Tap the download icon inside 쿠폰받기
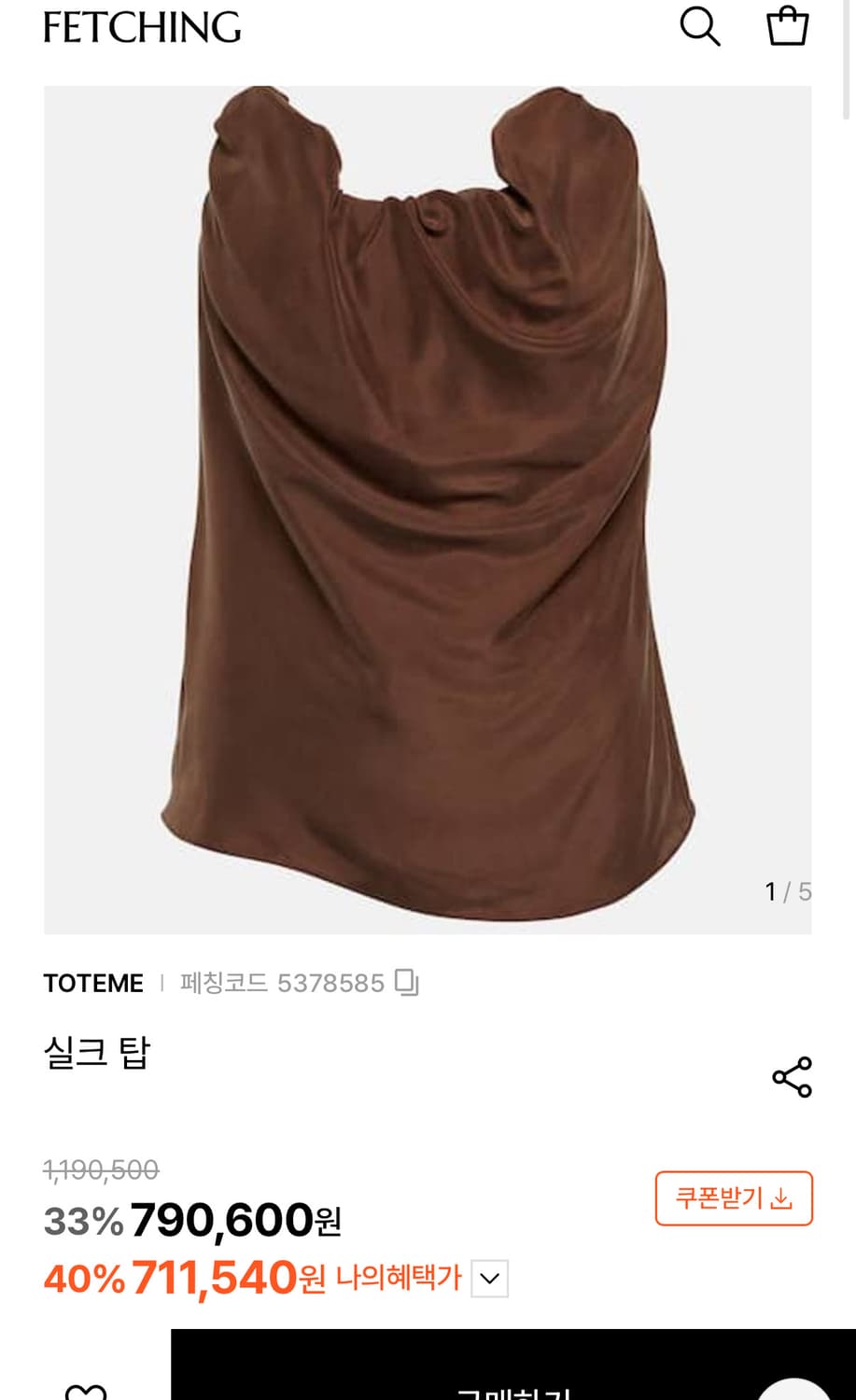The image size is (856, 1400). click(782, 1198)
